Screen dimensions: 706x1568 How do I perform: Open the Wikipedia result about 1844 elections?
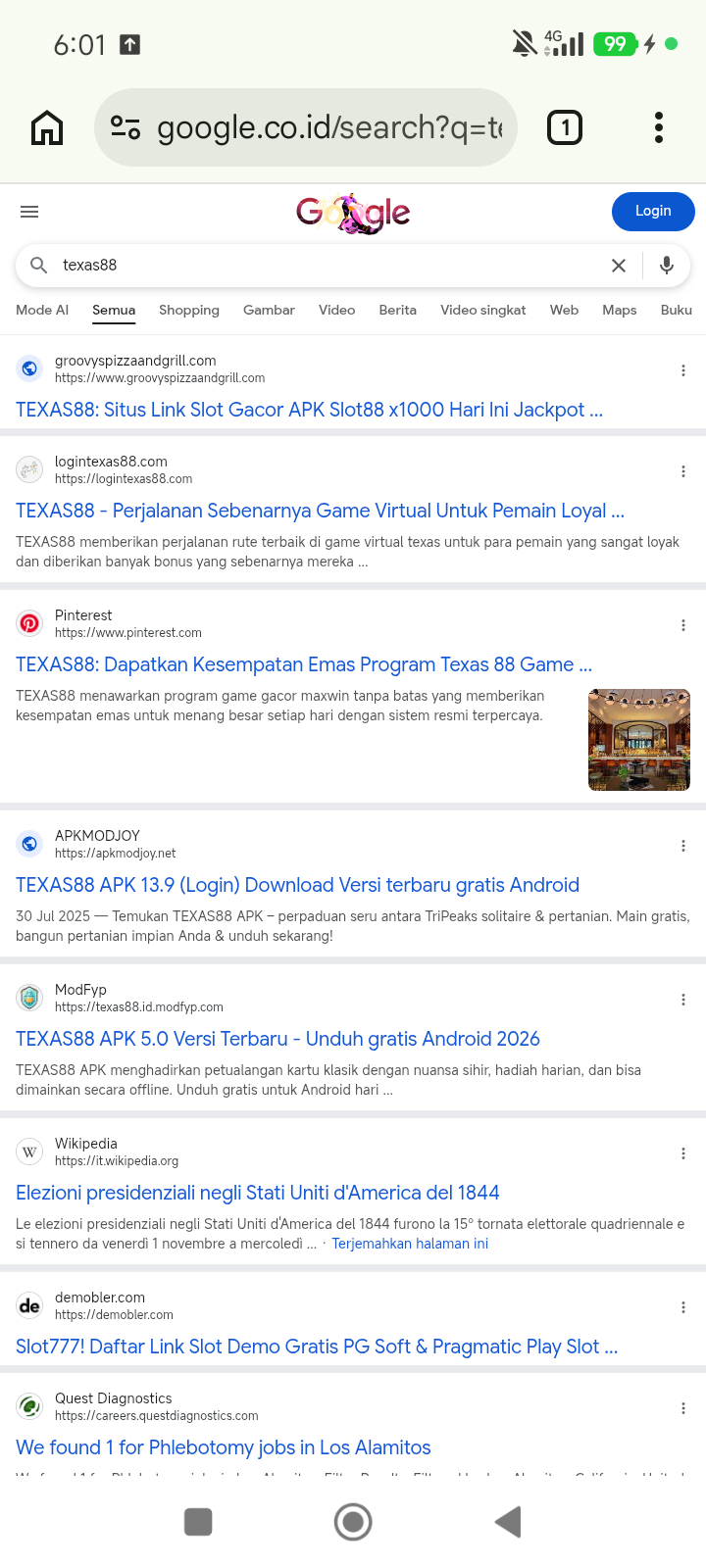coord(258,1193)
